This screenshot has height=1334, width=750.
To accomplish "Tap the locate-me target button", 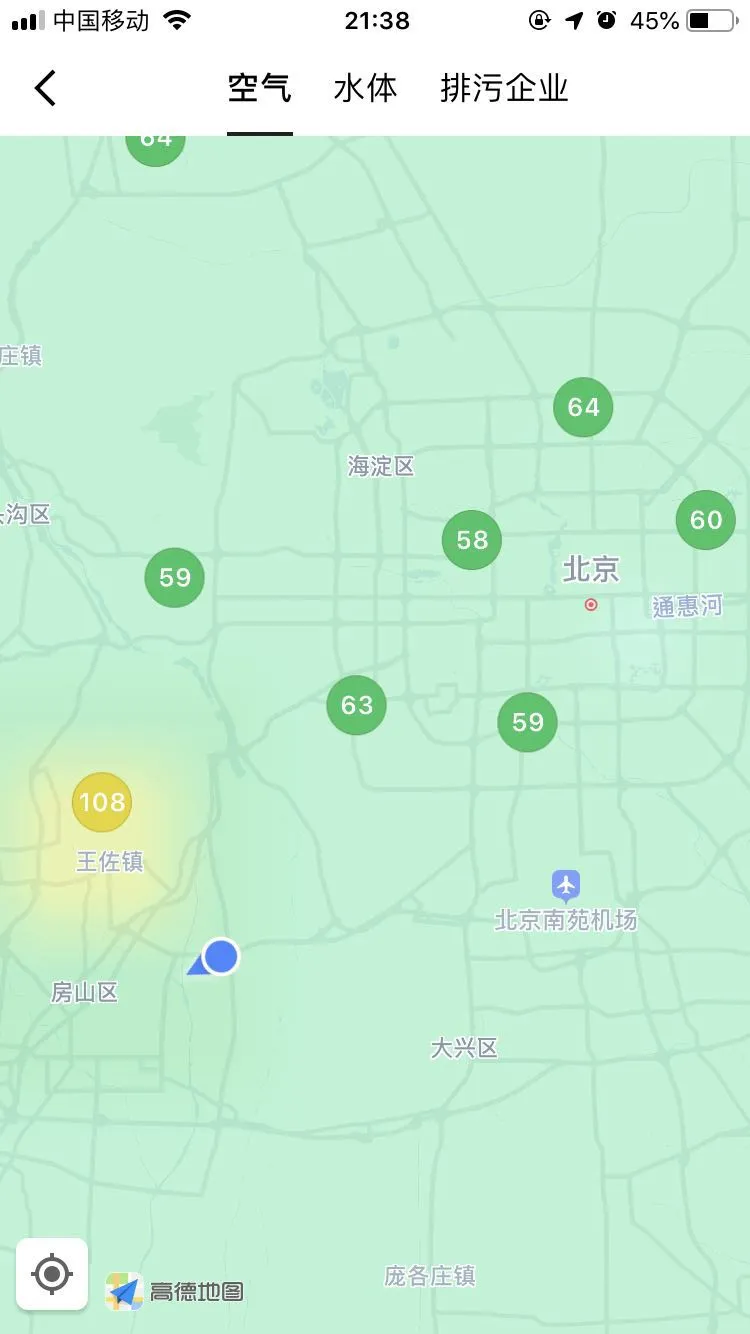I will tap(52, 1274).
